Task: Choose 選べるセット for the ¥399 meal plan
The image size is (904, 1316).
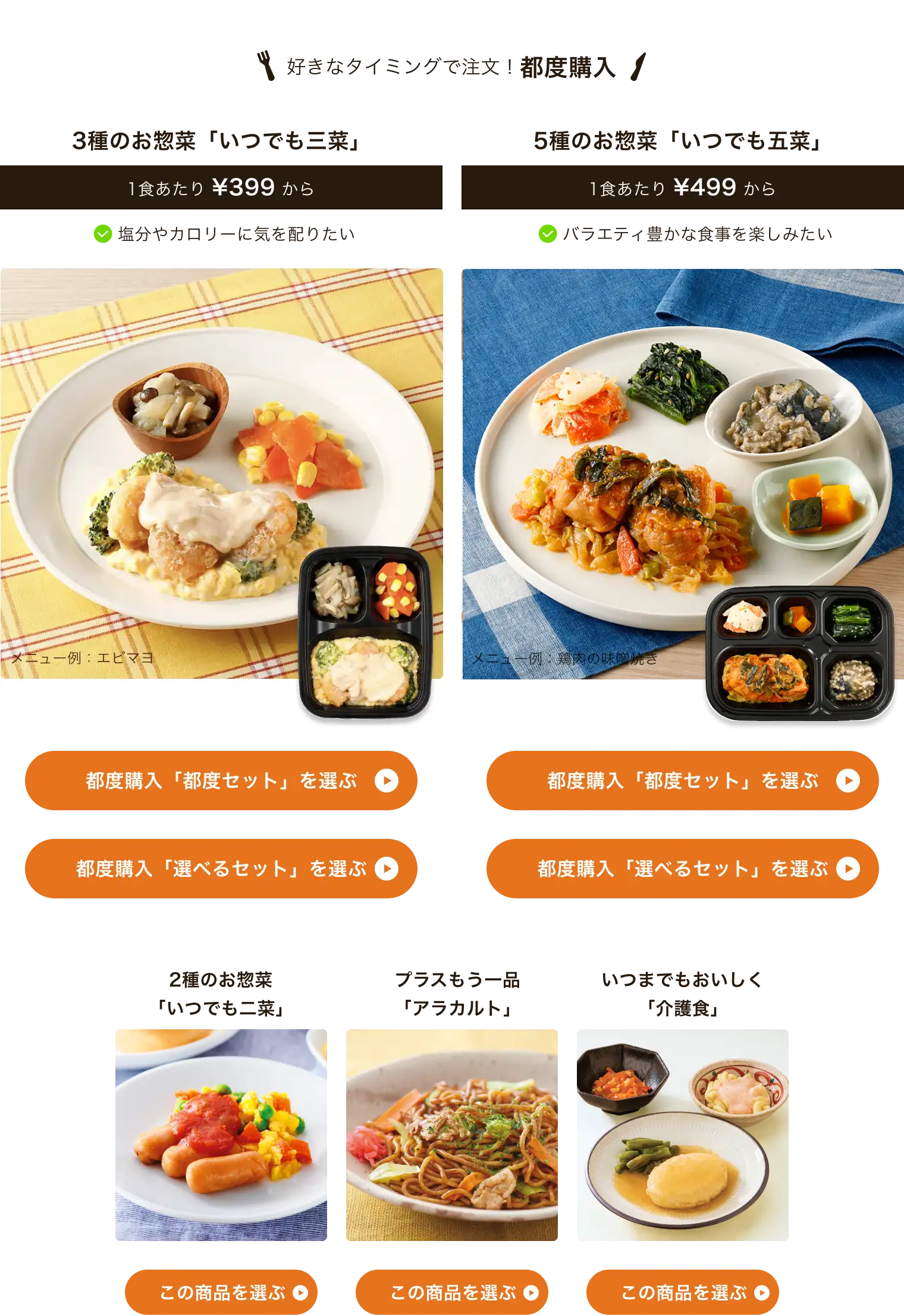Action: pyautogui.click(x=221, y=869)
